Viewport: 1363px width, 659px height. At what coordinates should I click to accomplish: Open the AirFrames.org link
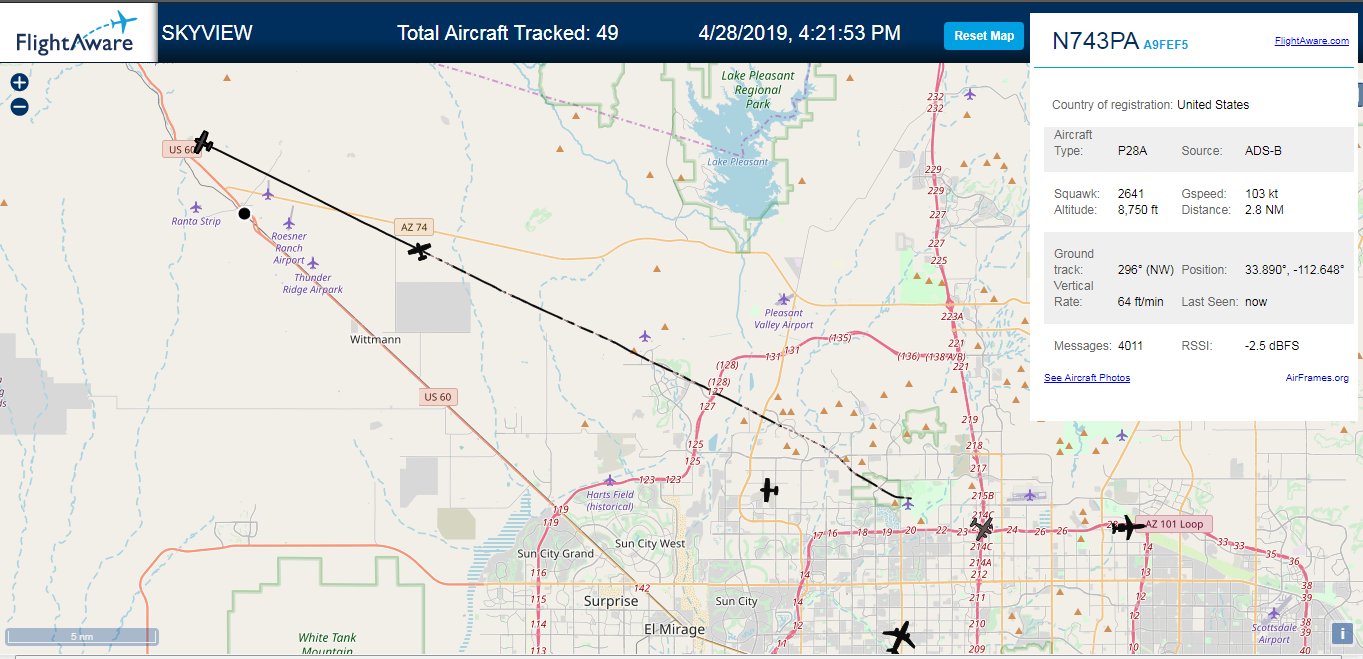(x=1317, y=378)
